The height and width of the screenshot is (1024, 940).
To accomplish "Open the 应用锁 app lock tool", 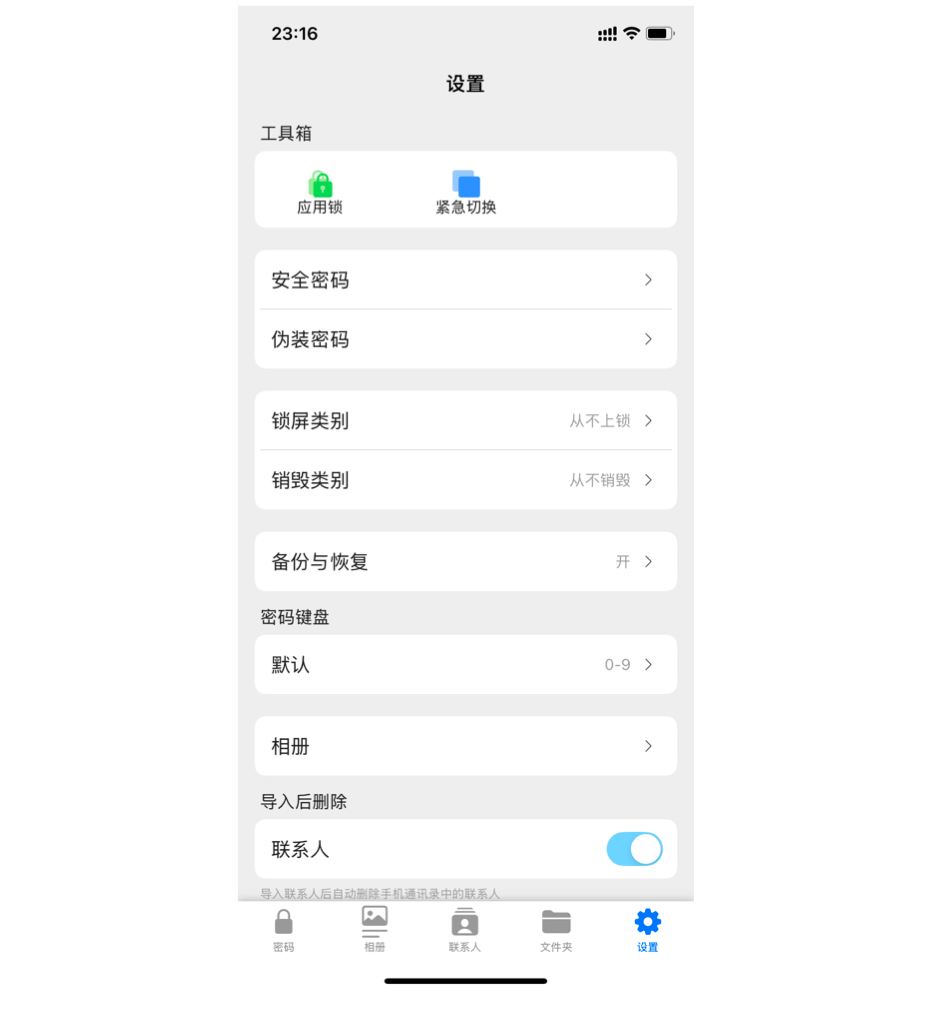I will pyautogui.click(x=320, y=192).
